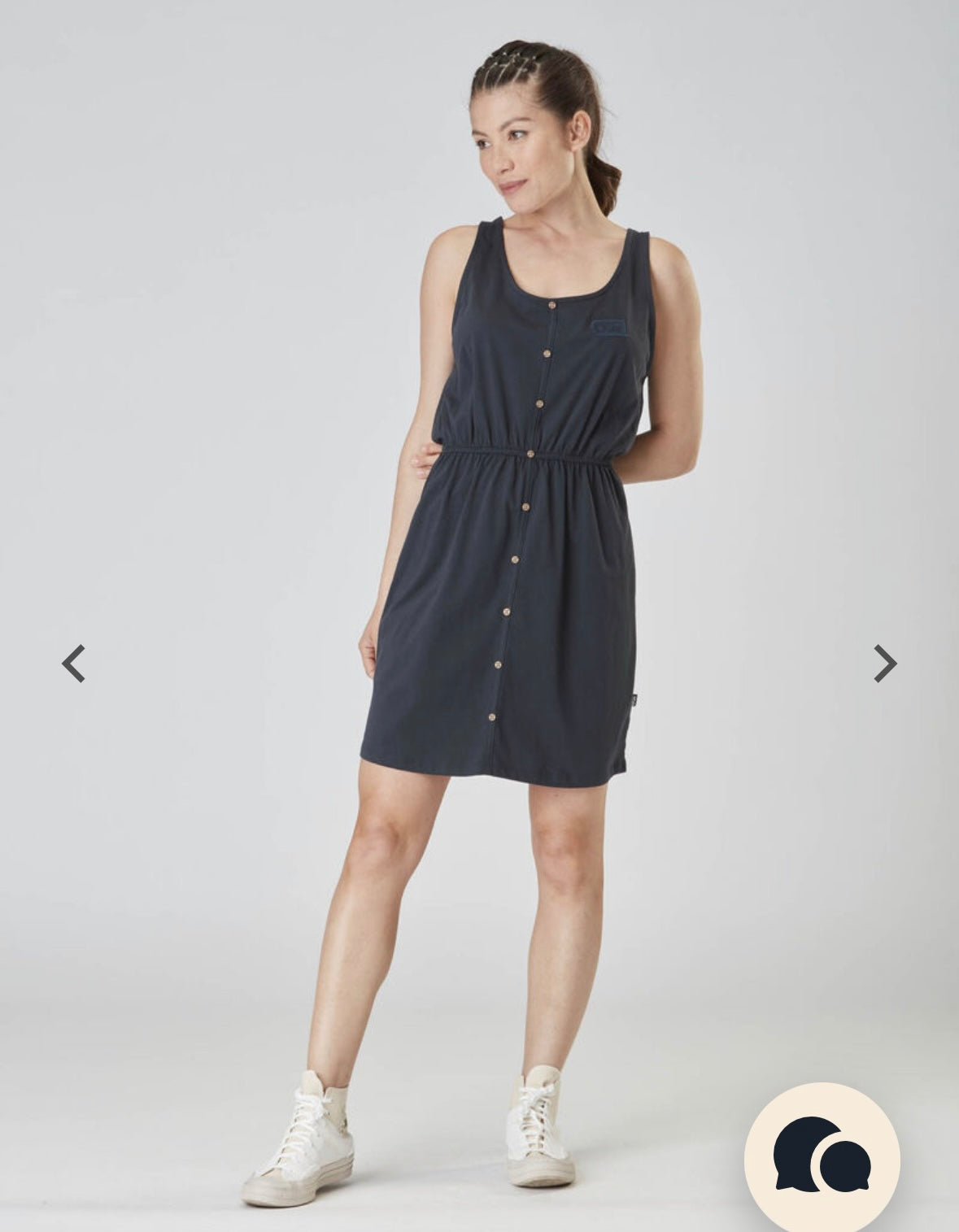Show the next product image

point(884,664)
